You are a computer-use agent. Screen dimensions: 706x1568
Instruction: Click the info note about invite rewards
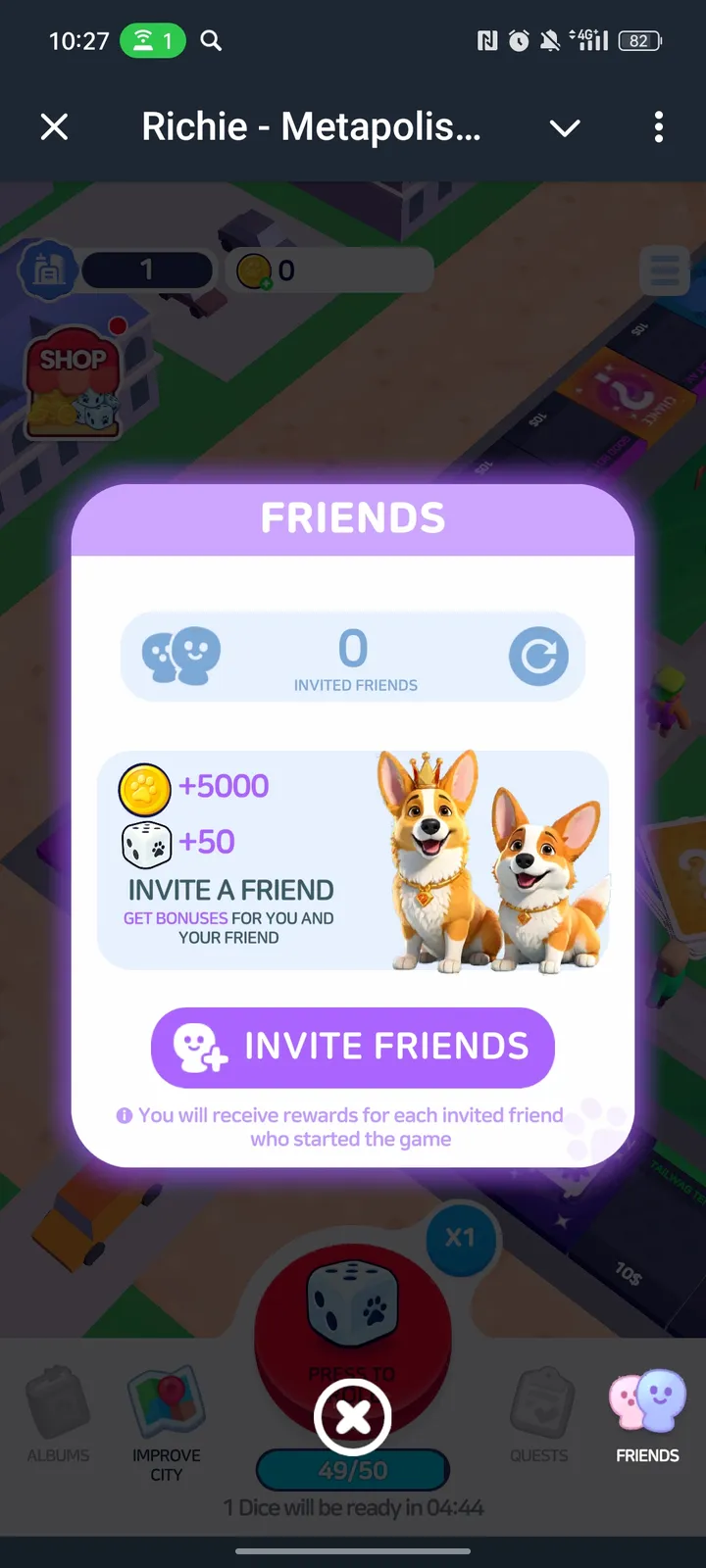pyautogui.click(x=351, y=1126)
